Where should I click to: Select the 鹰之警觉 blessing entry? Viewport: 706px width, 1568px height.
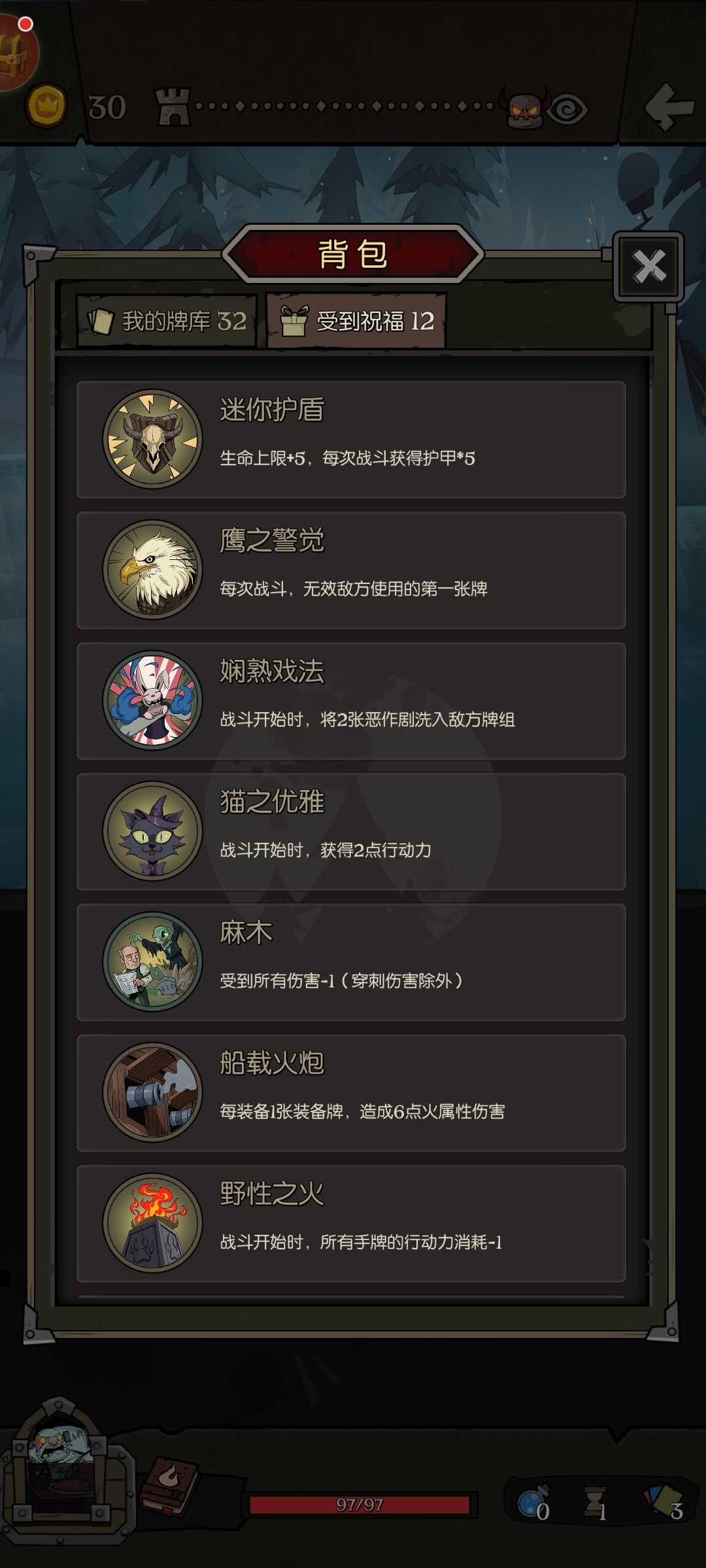click(351, 570)
